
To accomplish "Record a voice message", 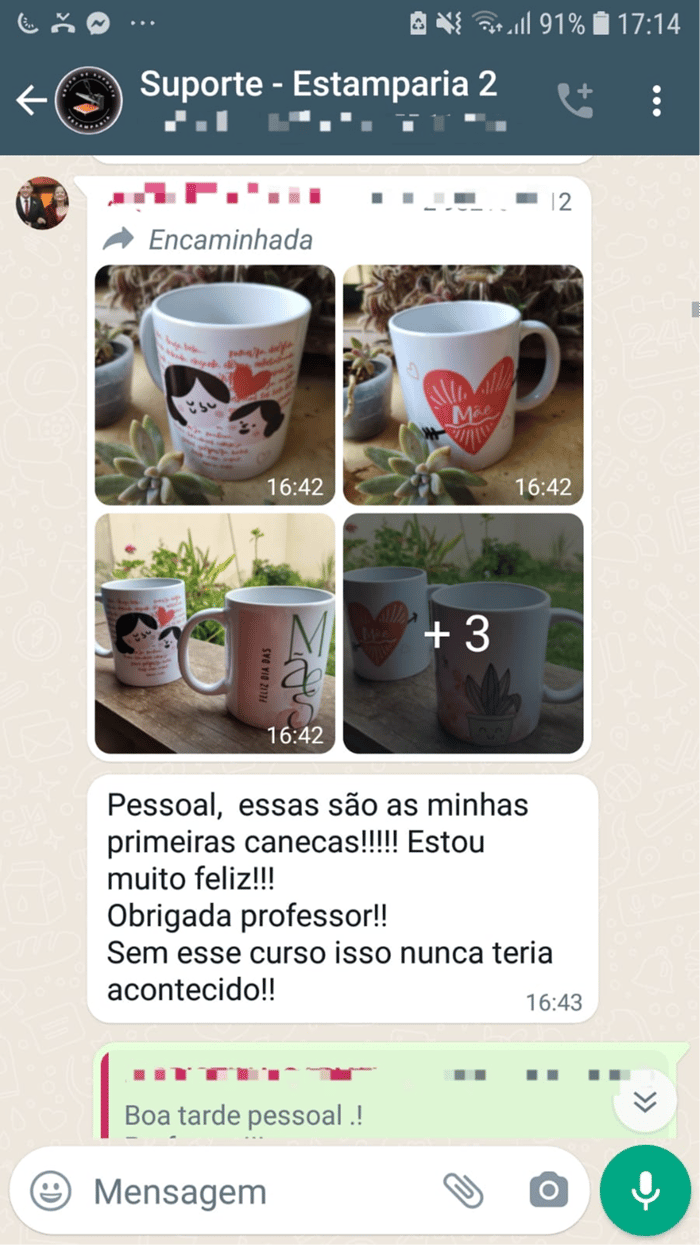I will 644,1190.
